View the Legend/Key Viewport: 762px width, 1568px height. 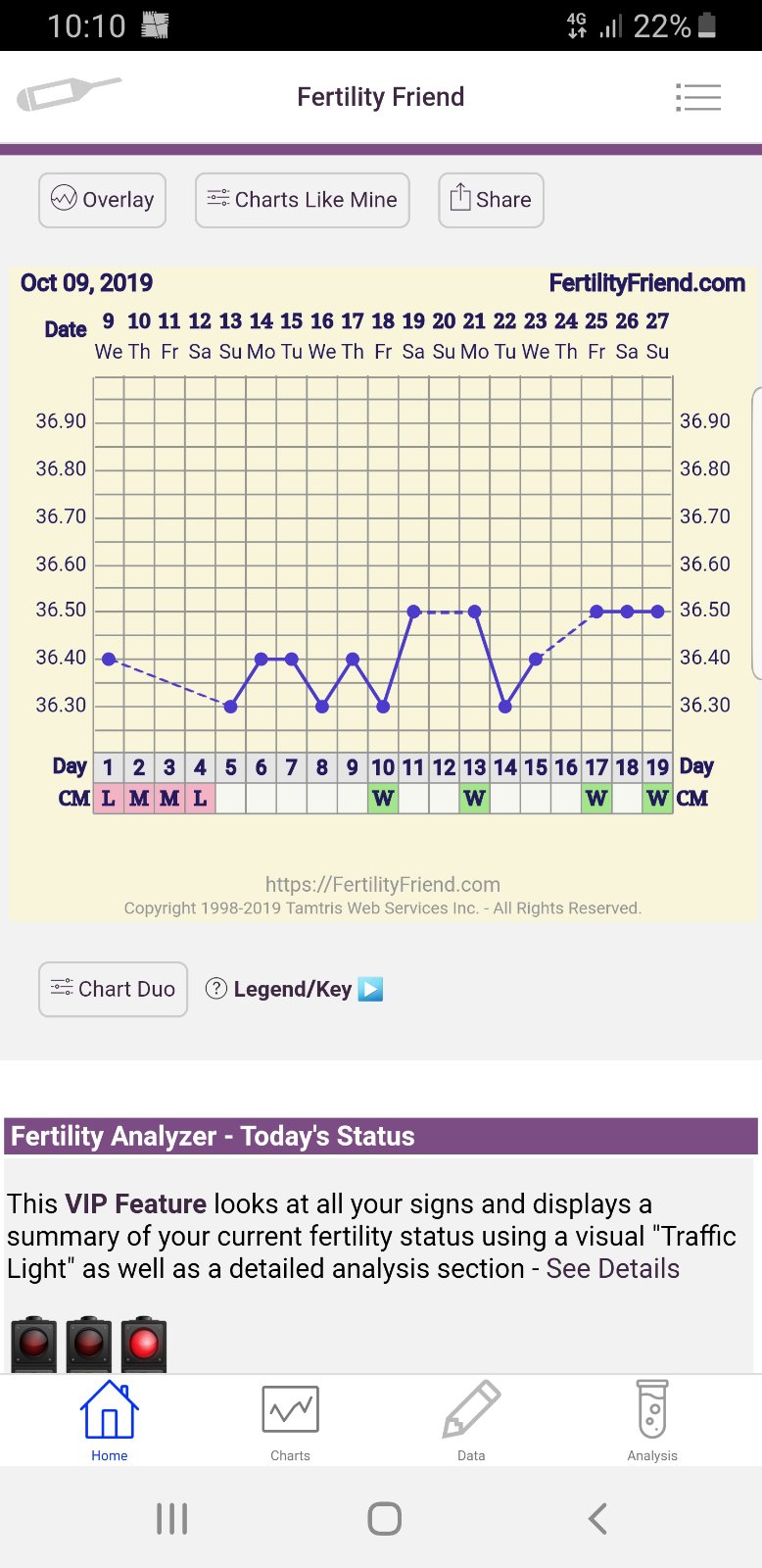[293, 989]
